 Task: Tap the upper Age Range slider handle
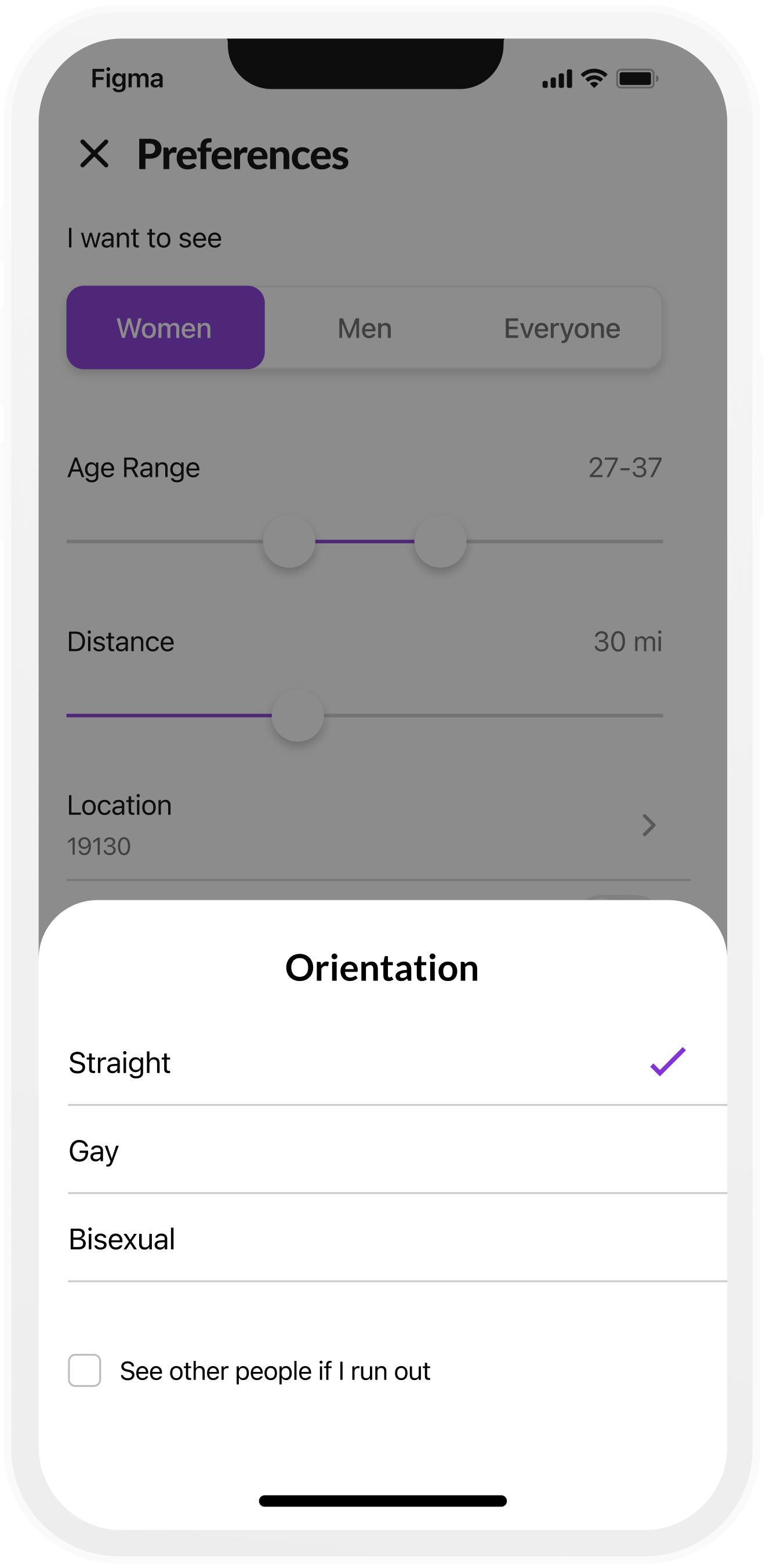click(440, 541)
